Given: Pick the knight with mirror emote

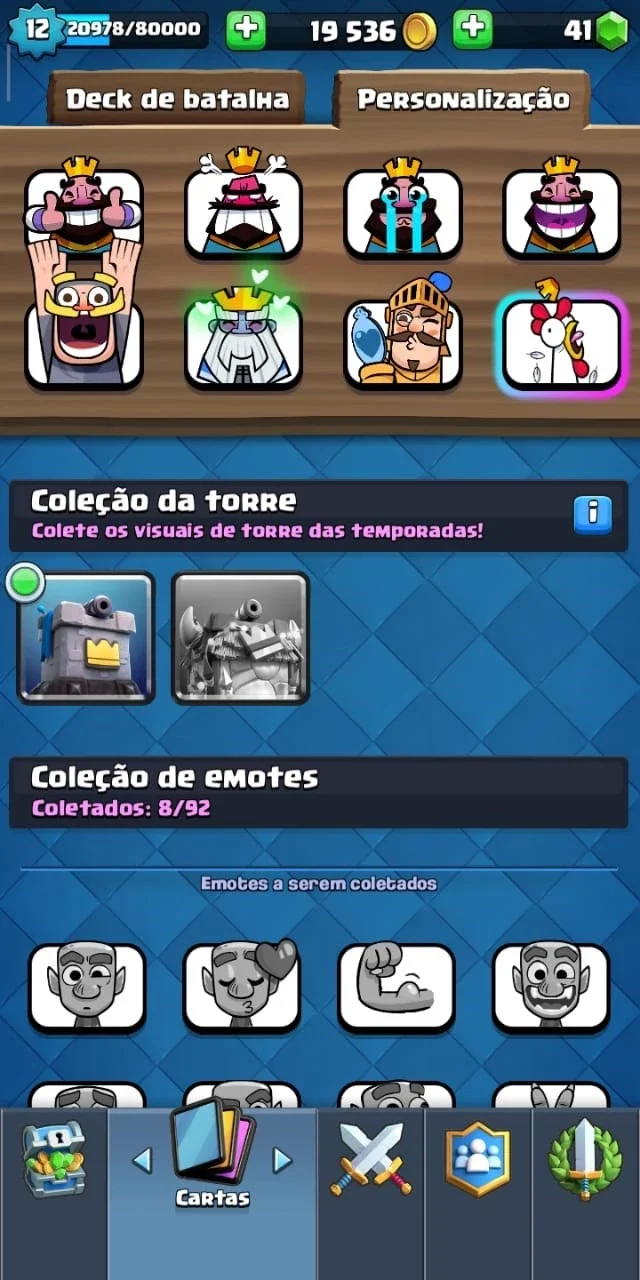Looking at the screenshot, I should 403,333.
